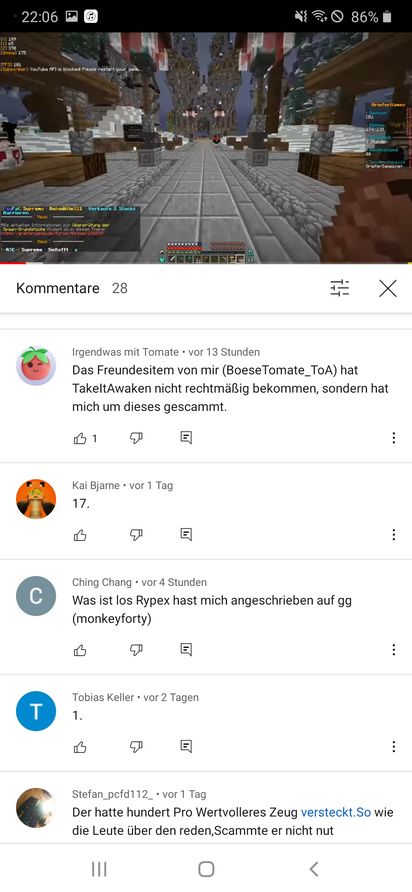The width and height of the screenshot is (412, 892).
Task: Reply to Kai Bjarne's comment
Action: pos(186,534)
